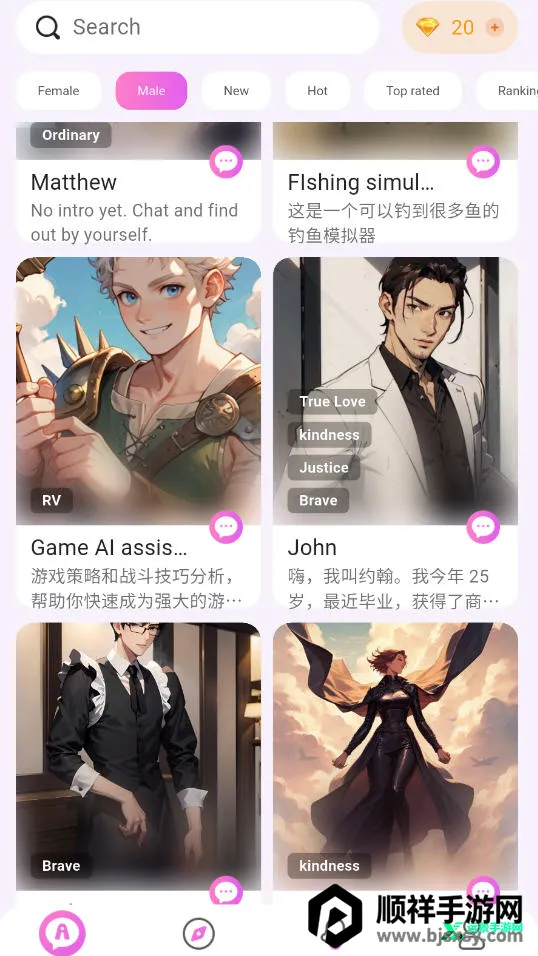The height and width of the screenshot is (956, 538).
Task: Open the kindness caped character card
Action: point(395,756)
